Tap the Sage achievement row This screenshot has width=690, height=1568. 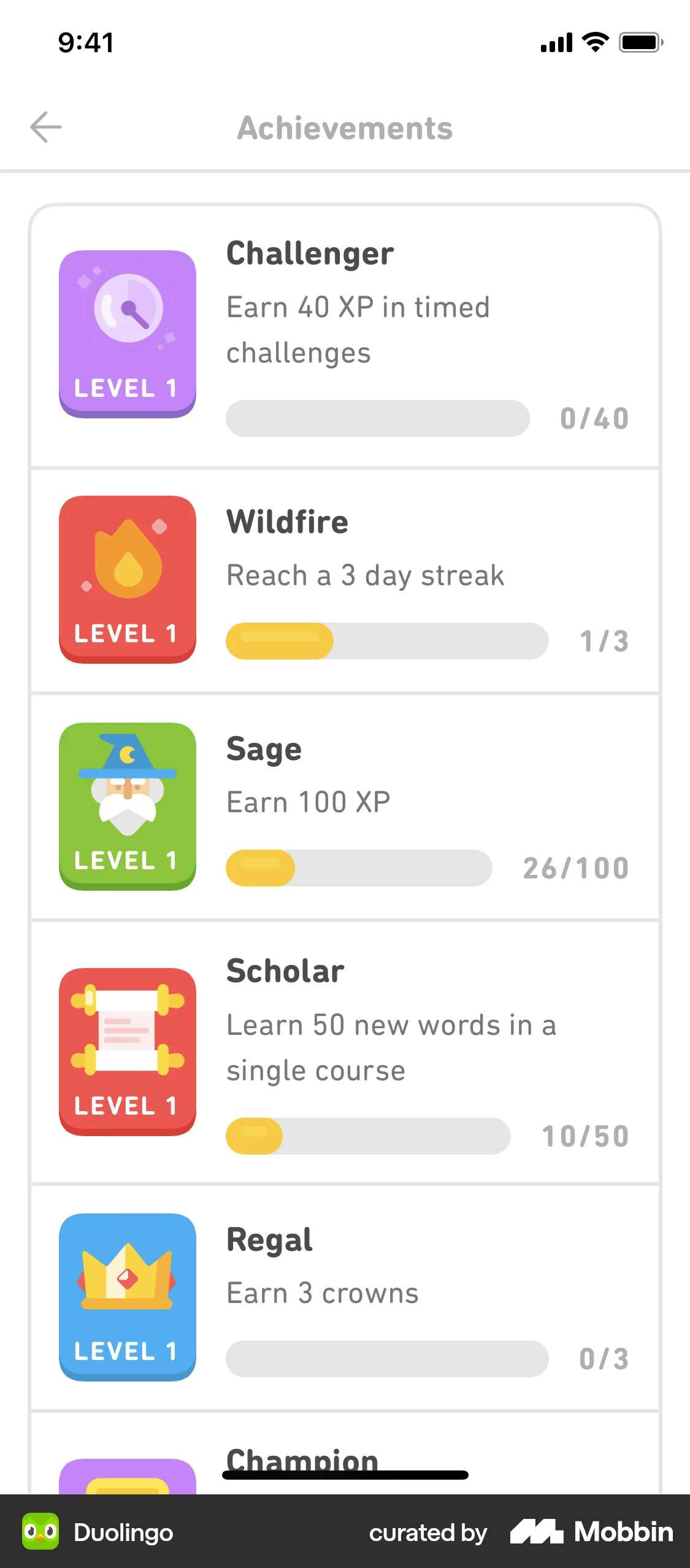point(345,805)
